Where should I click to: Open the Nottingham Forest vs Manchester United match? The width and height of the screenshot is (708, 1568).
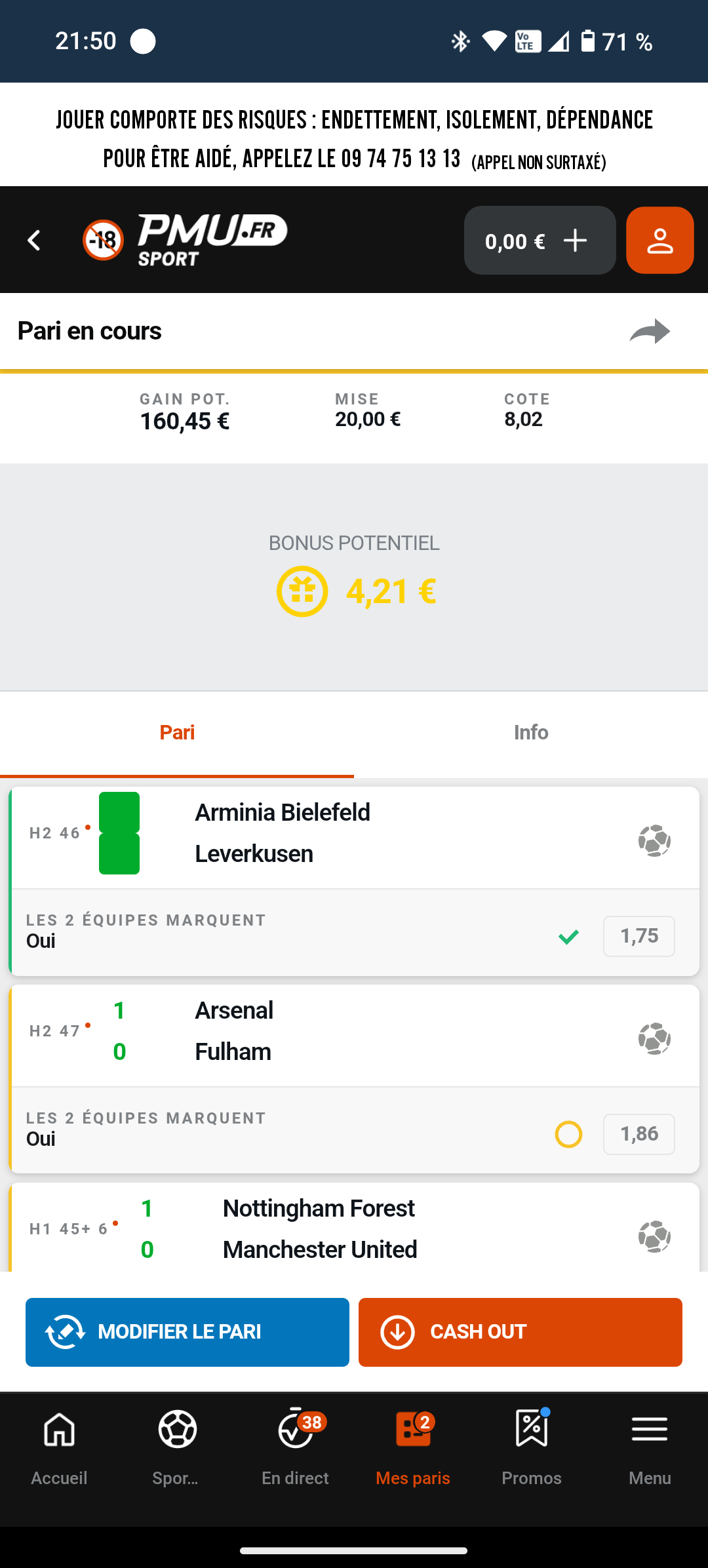pyautogui.click(x=354, y=1227)
